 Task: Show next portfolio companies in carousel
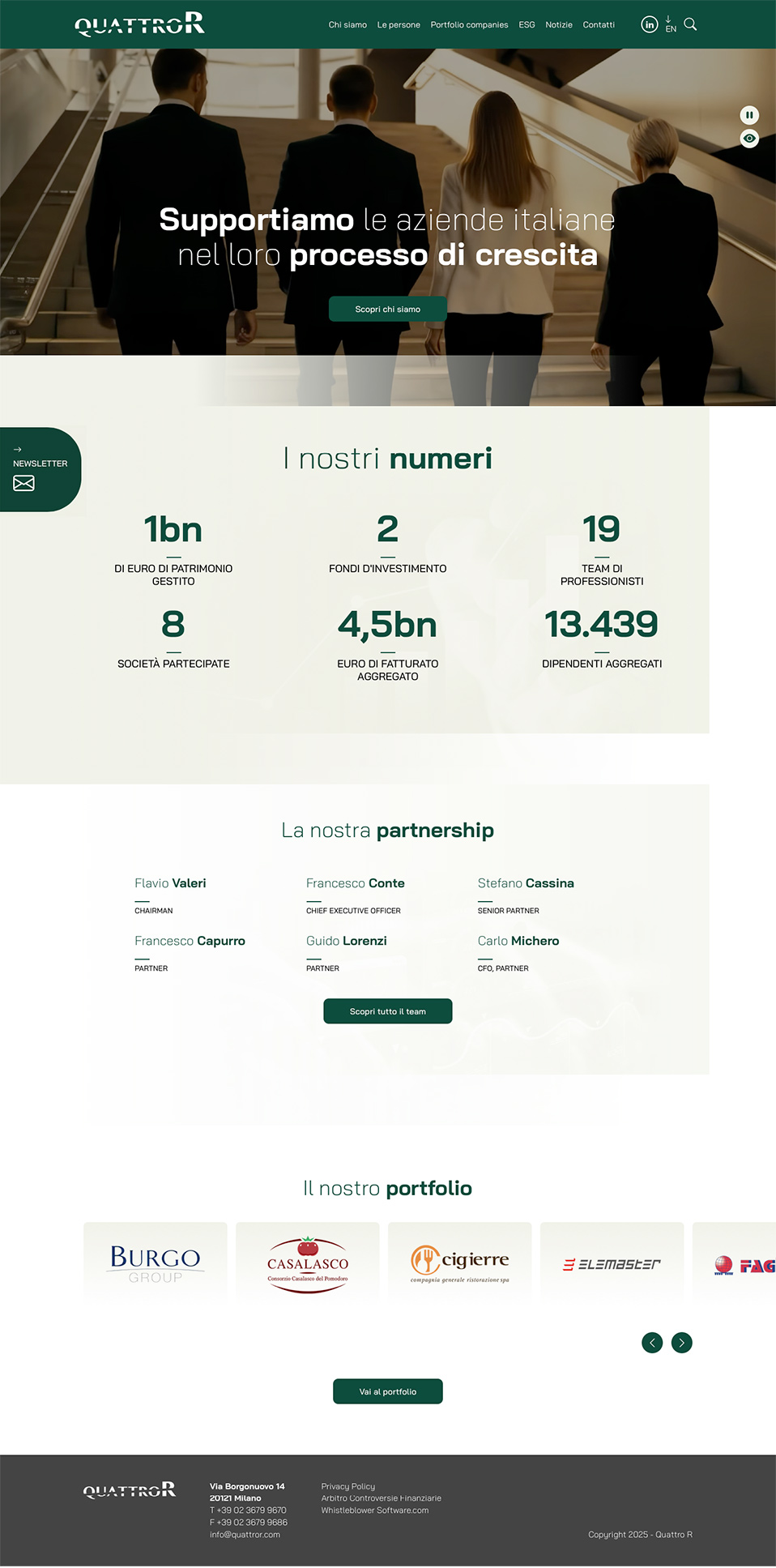(x=682, y=1343)
